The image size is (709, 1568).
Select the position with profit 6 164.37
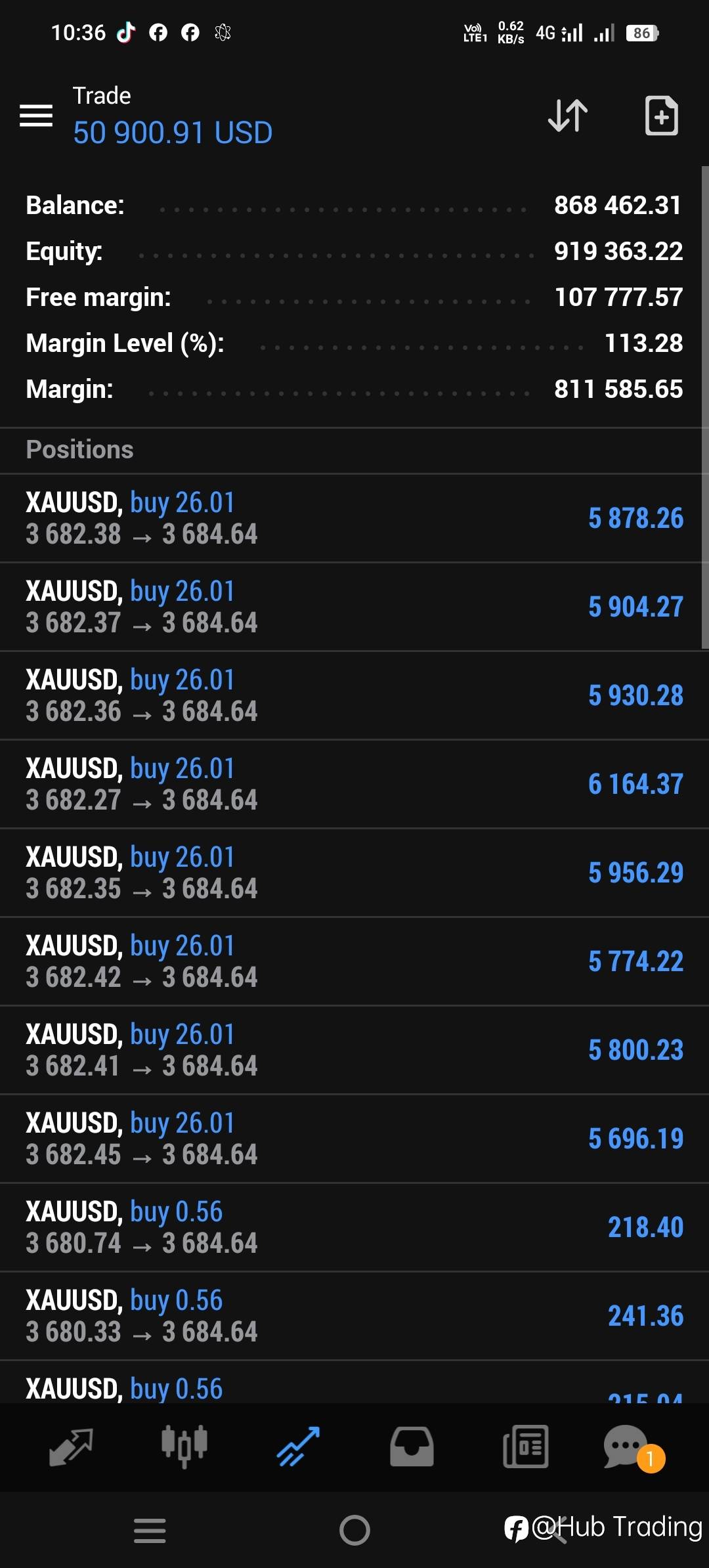coord(354,784)
